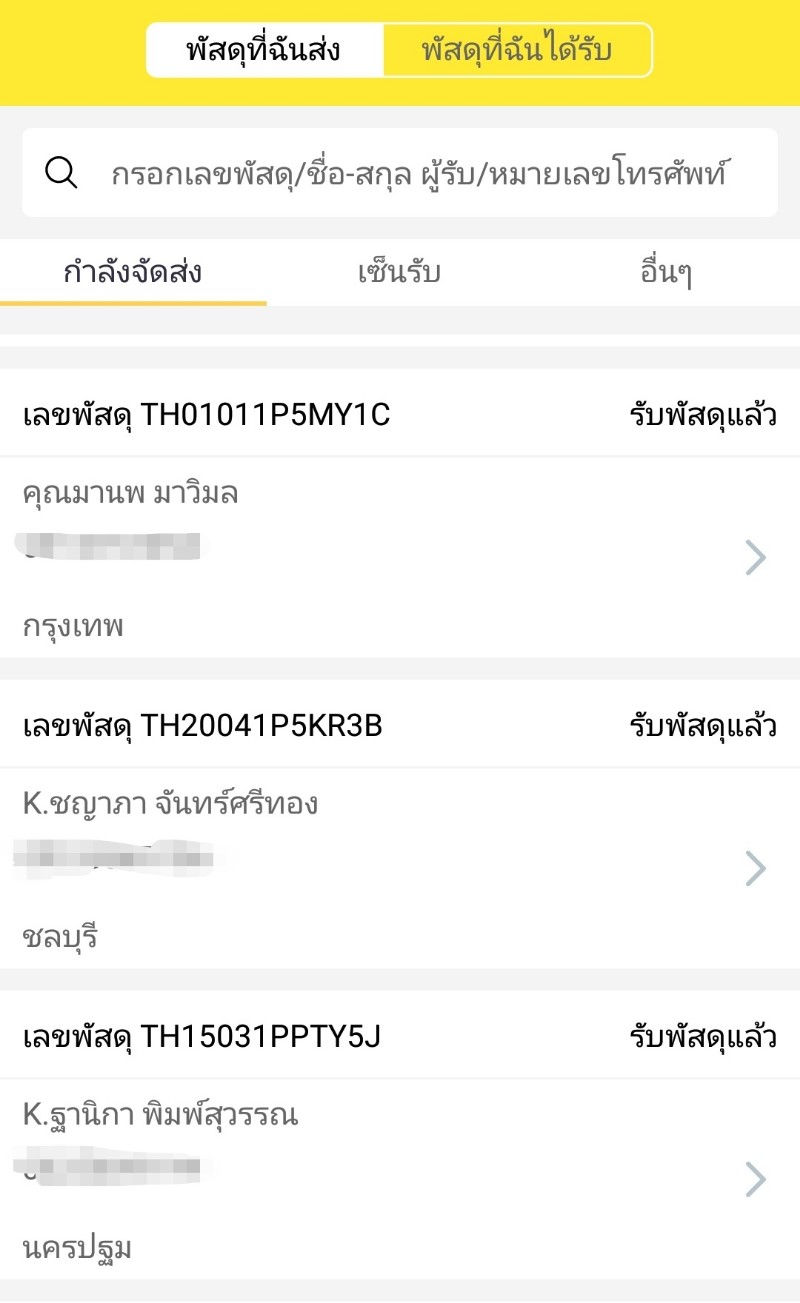This screenshot has width=800, height=1303.
Task: Click the search magnifier icon
Action: pos(60,172)
